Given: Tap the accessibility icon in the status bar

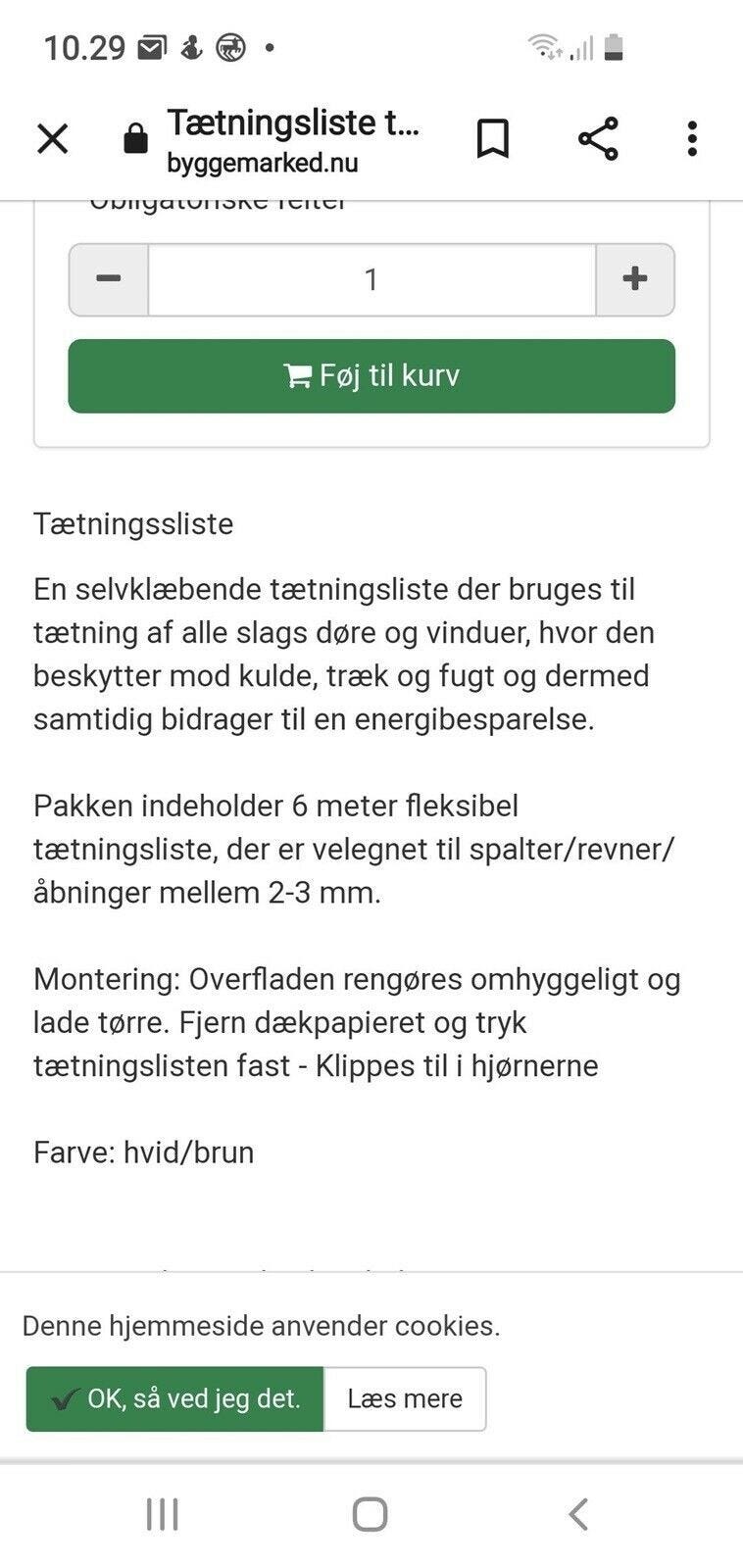Looking at the screenshot, I should (x=191, y=45).
